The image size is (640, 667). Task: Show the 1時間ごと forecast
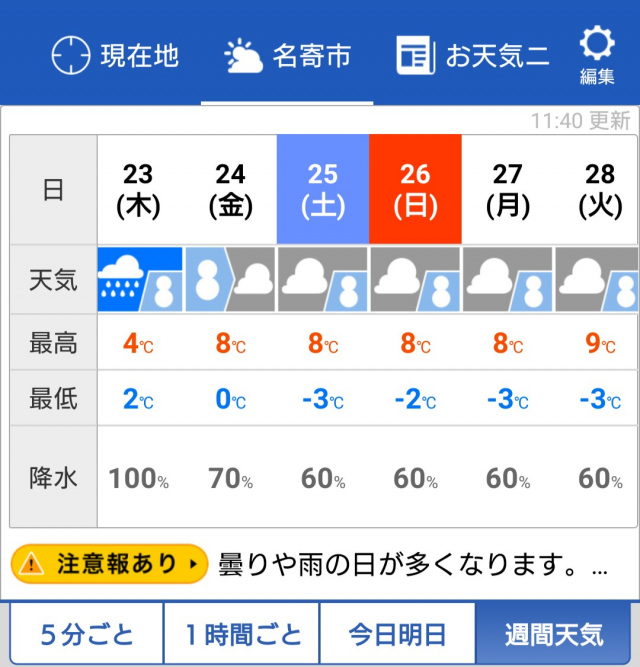tap(242, 634)
